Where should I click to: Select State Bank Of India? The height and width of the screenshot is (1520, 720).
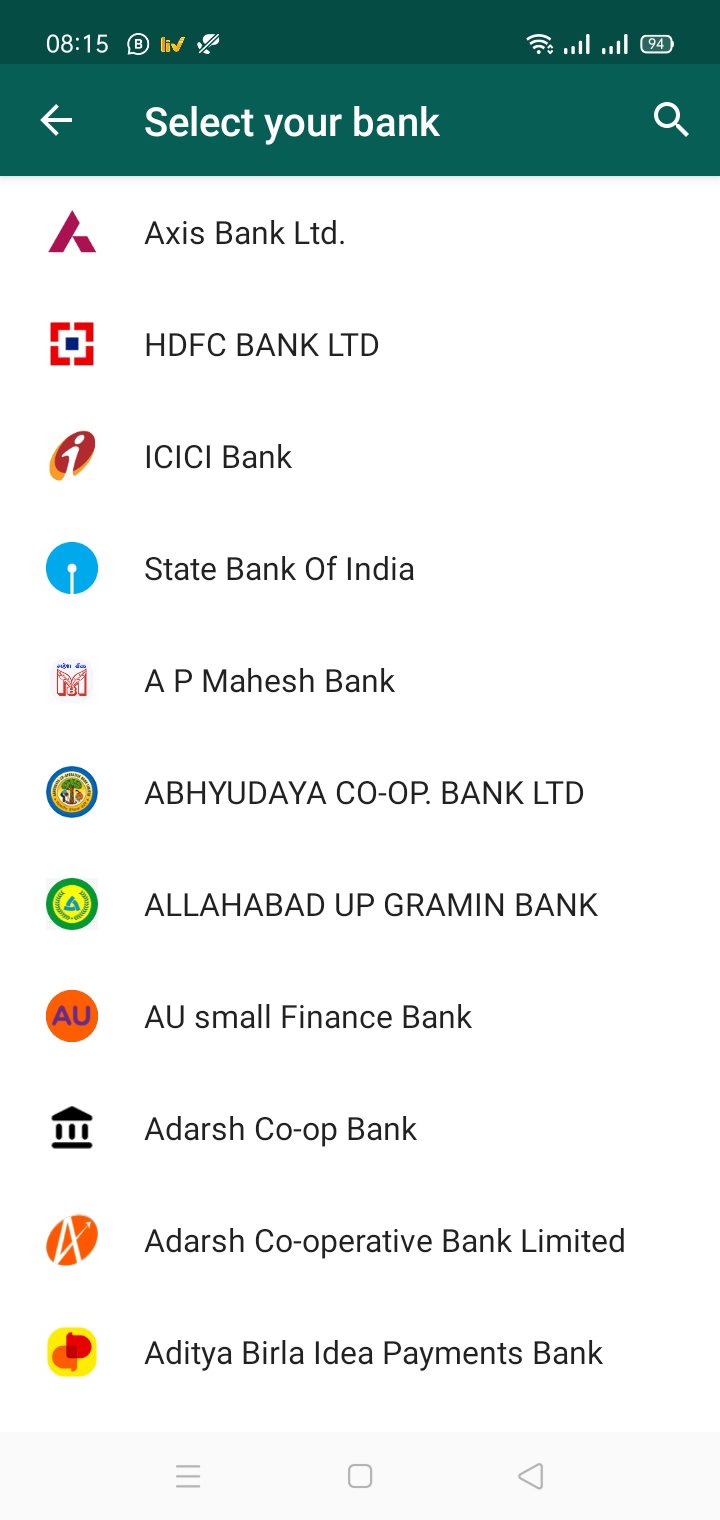point(360,569)
